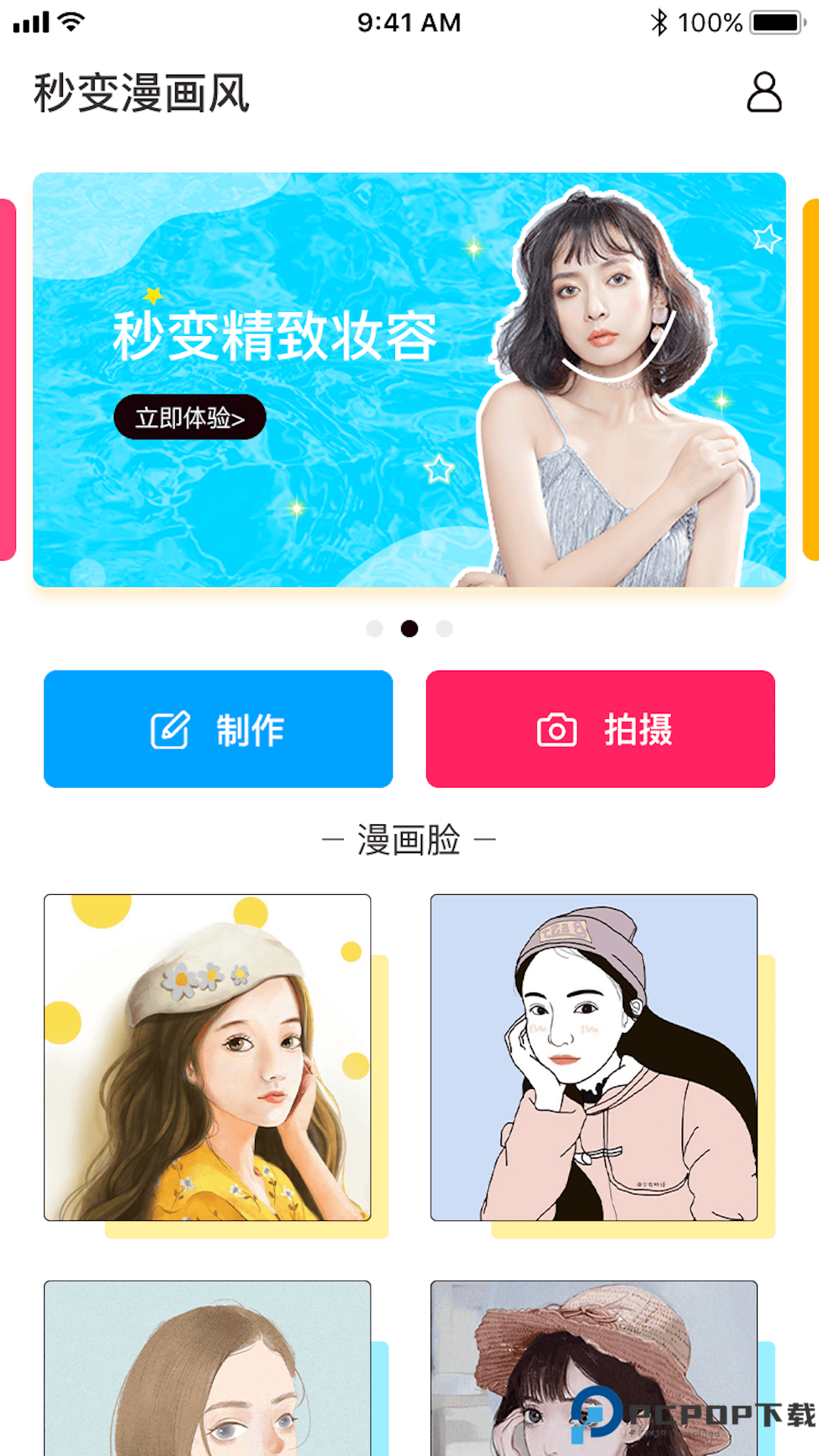This screenshot has height=1456, width=819.
Task: Select the first carousel indicator dot
Action: (375, 629)
